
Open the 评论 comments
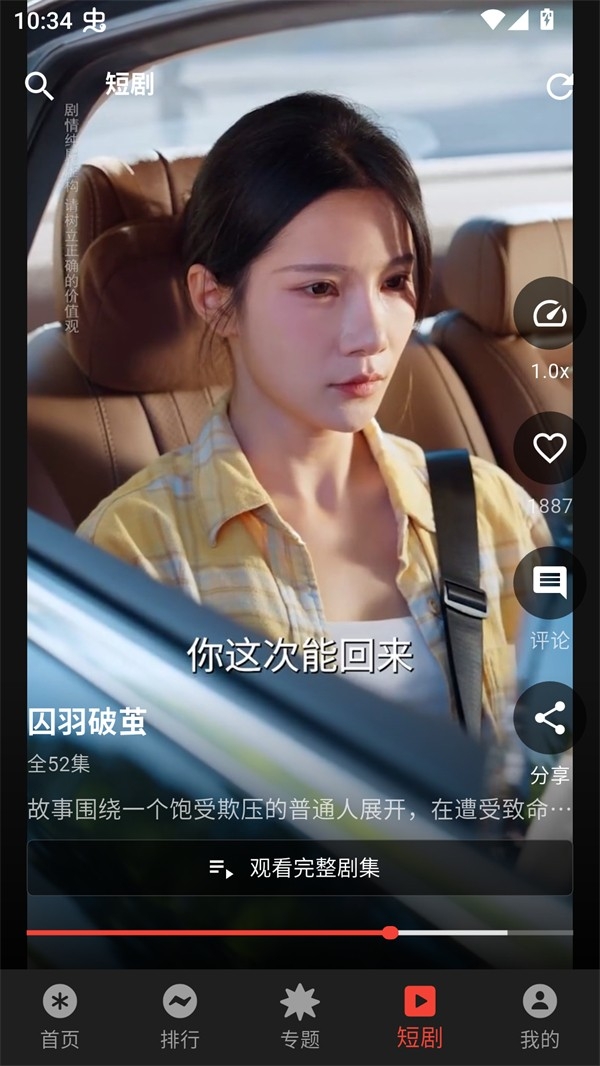(x=549, y=583)
